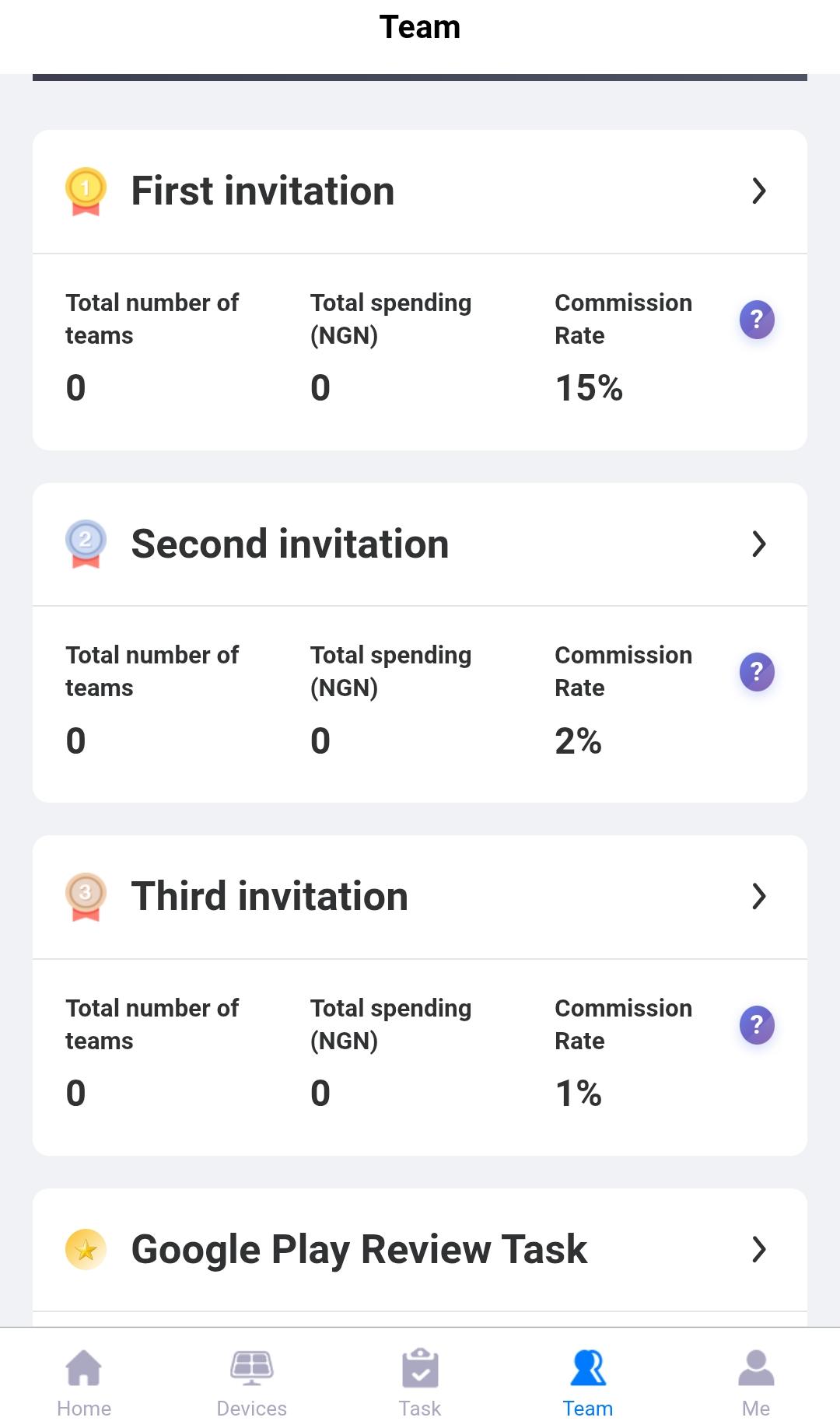Open help for Second invitation commission rate
The width and height of the screenshot is (840, 1428).
coord(755,672)
